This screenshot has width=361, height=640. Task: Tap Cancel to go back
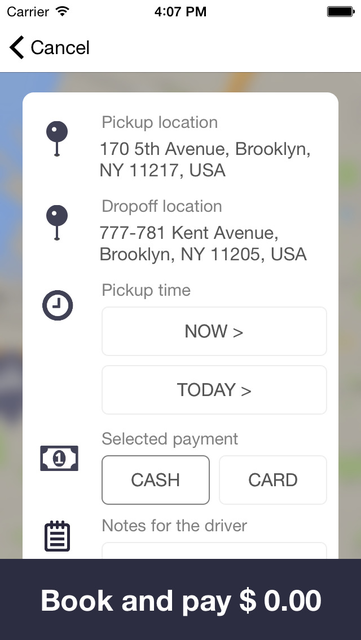click(x=49, y=47)
